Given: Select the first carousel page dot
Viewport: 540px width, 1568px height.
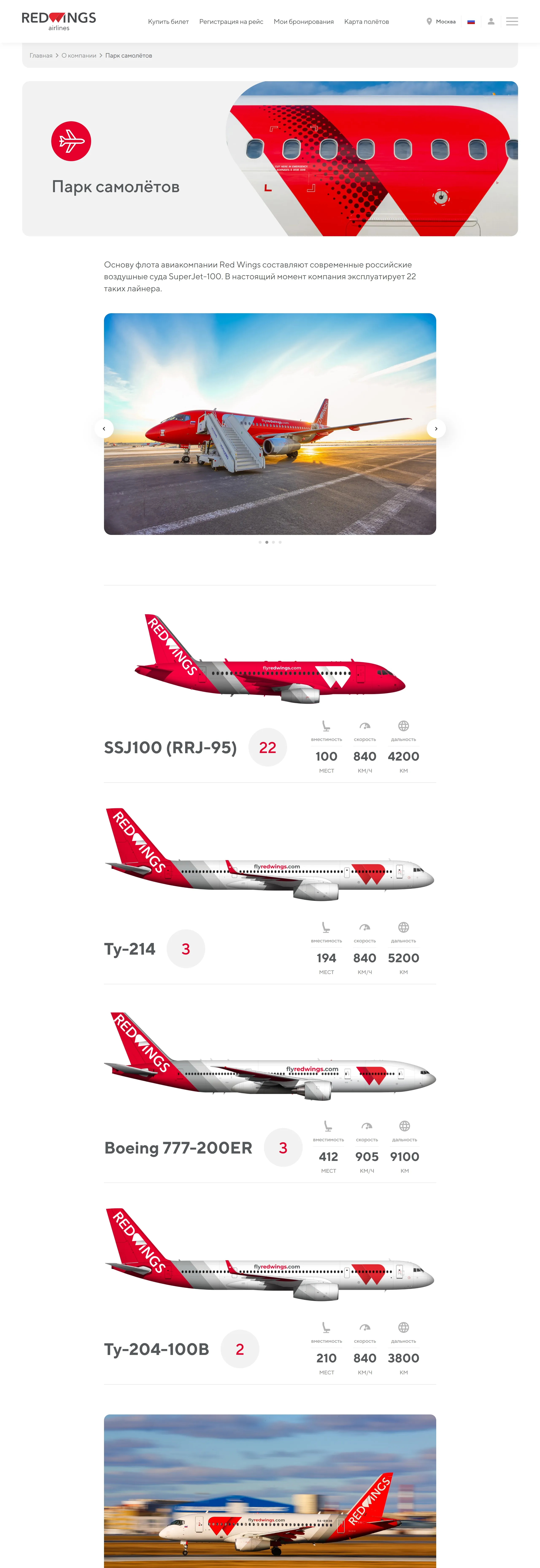Looking at the screenshot, I should point(260,542).
